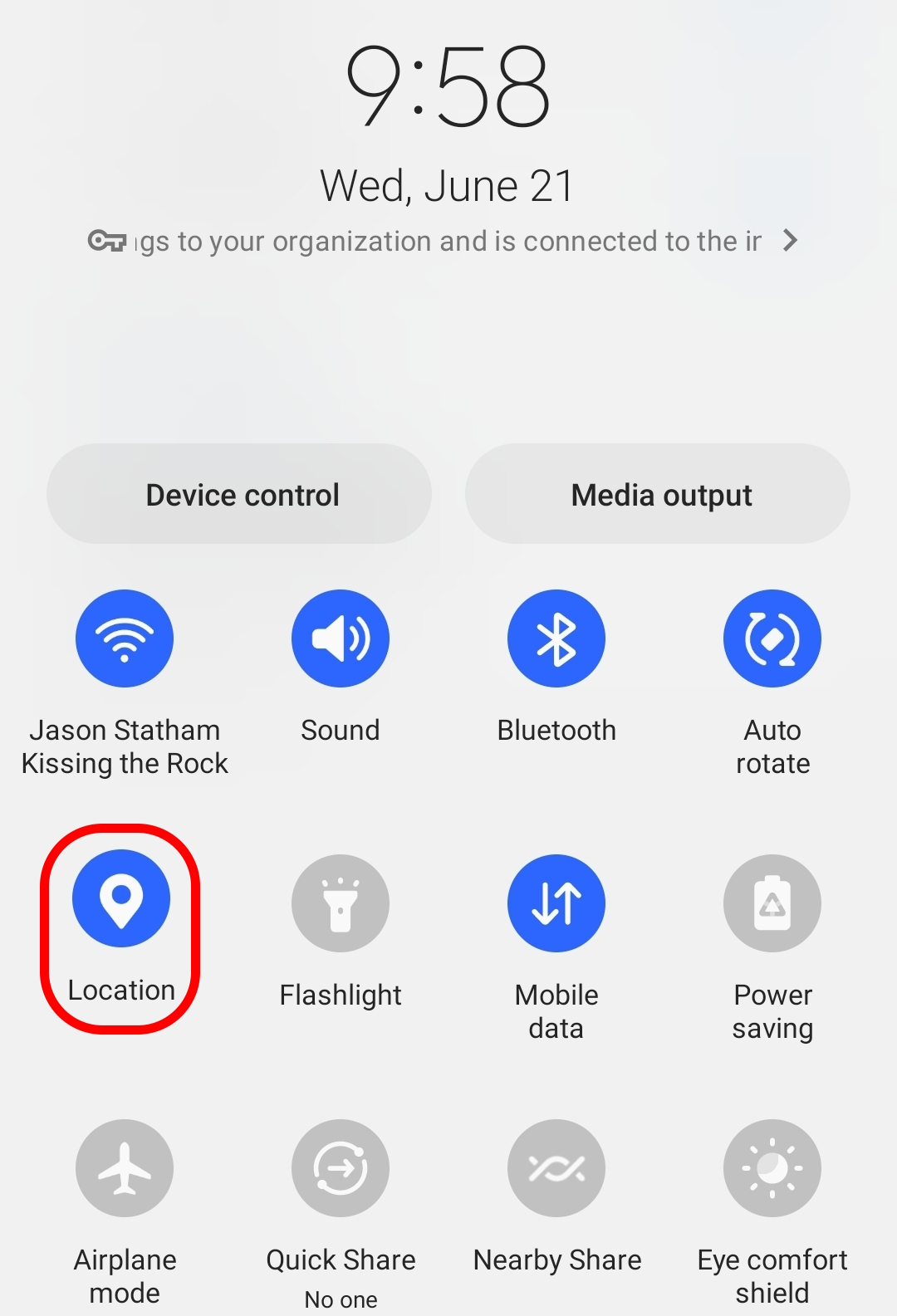Tap the Wi-Fi icon for Jason Statham Kissing the Rock

click(x=124, y=638)
